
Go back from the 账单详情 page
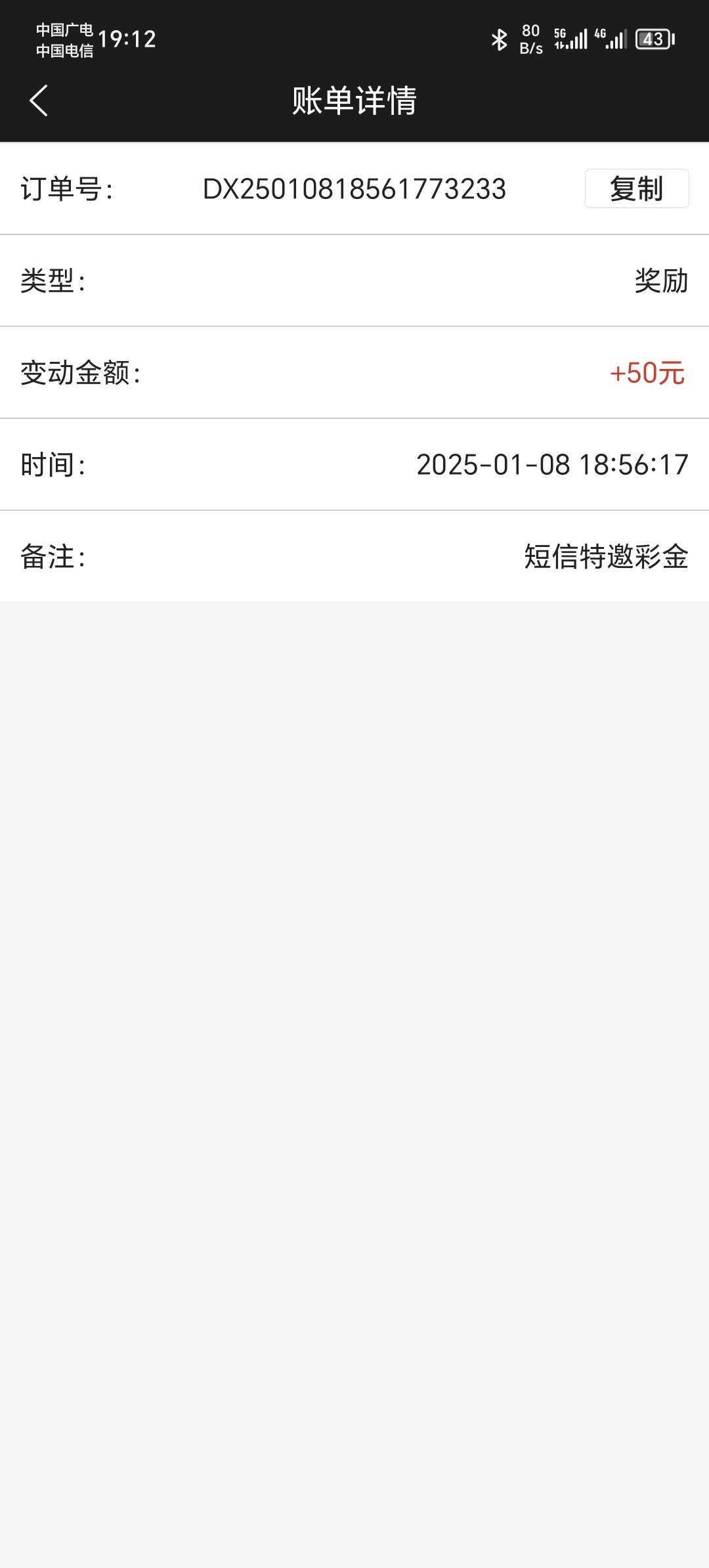tap(39, 100)
